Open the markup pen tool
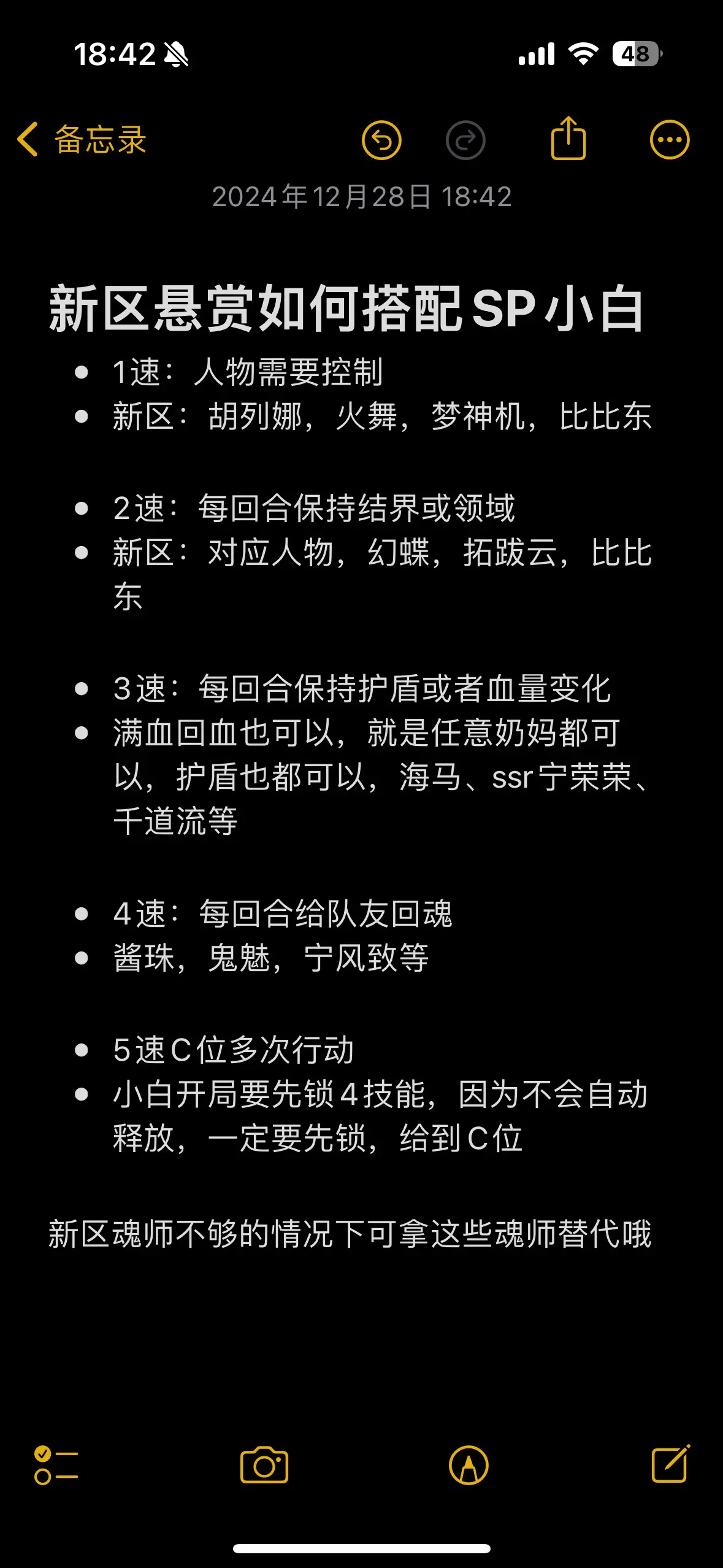 click(x=469, y=1466)
